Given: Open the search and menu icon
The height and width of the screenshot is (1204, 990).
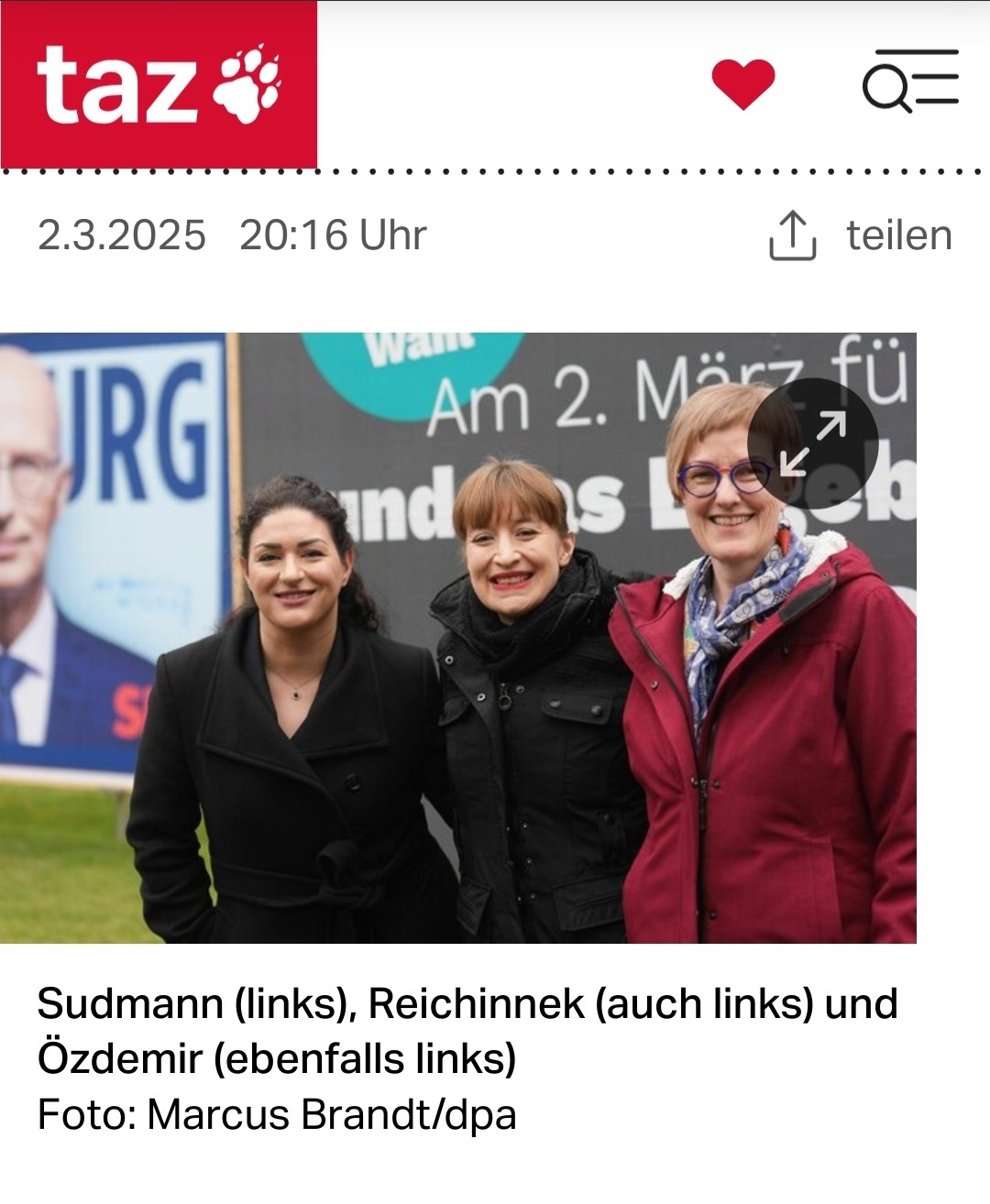Looking at the screenshot, I should click(x=910, y=82).
